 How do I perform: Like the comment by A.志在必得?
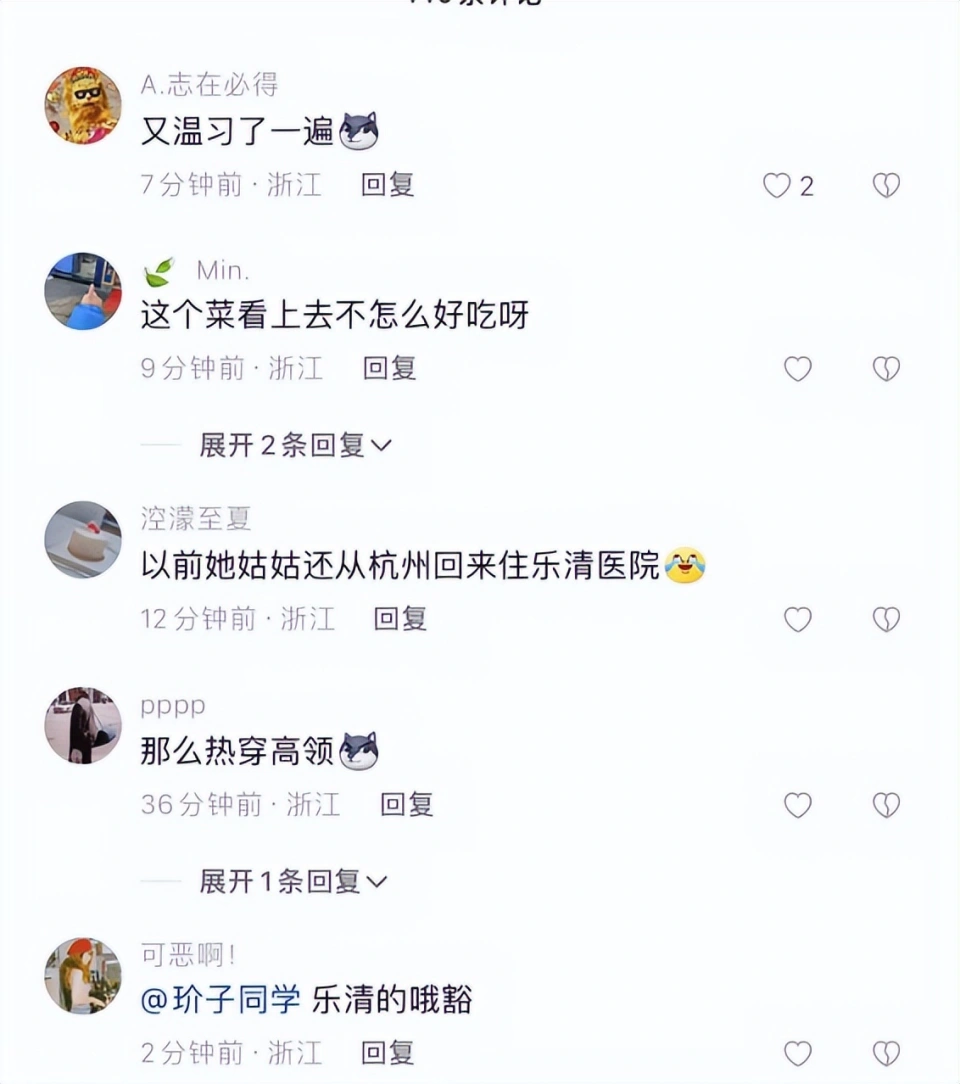click(x=778, y=185)
